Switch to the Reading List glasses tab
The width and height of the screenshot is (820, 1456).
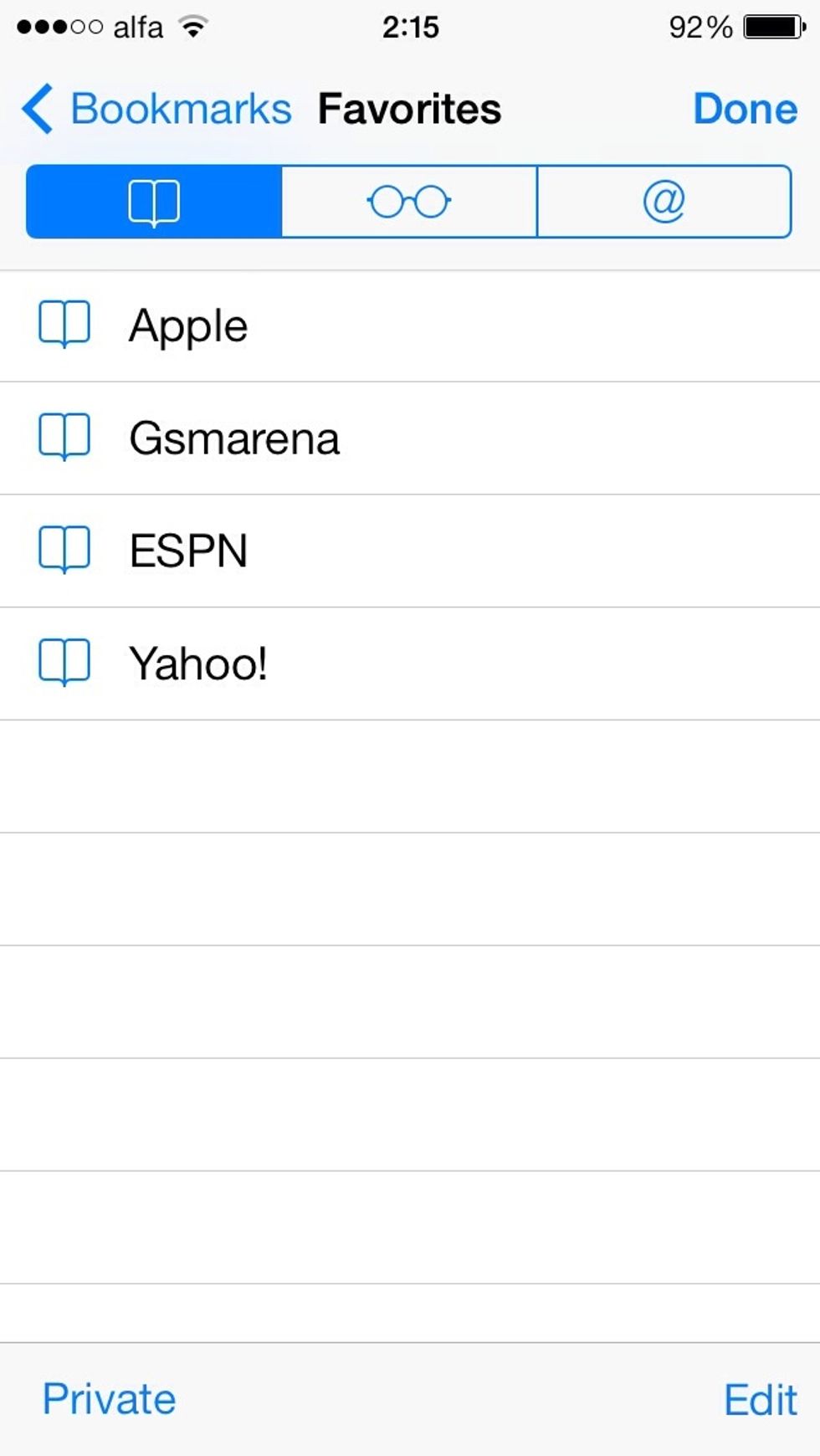pos(409,202)
